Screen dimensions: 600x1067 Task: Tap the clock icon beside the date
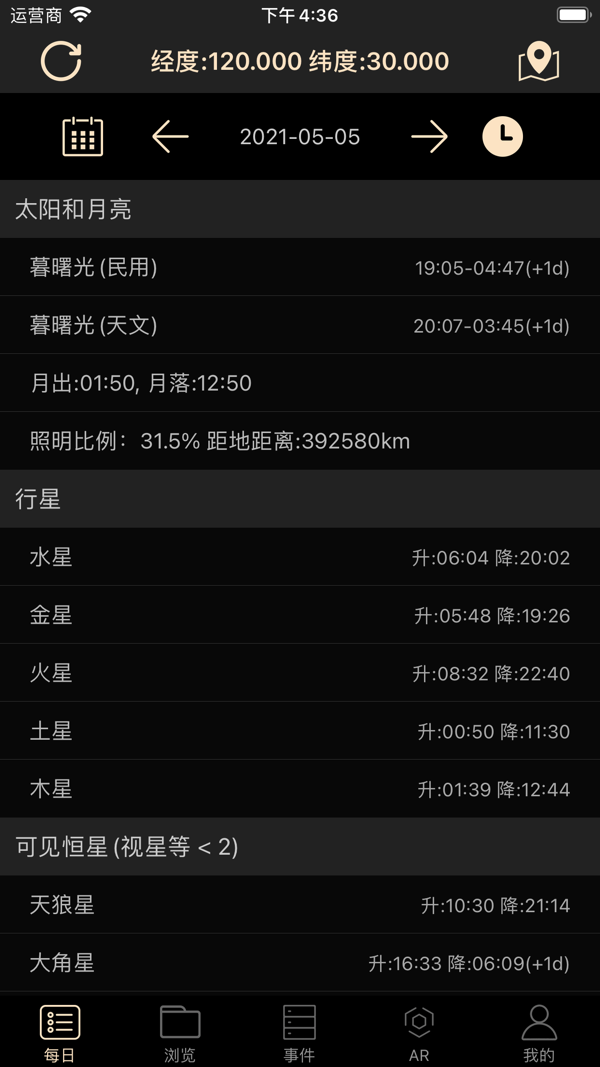(x=502, y=137)
